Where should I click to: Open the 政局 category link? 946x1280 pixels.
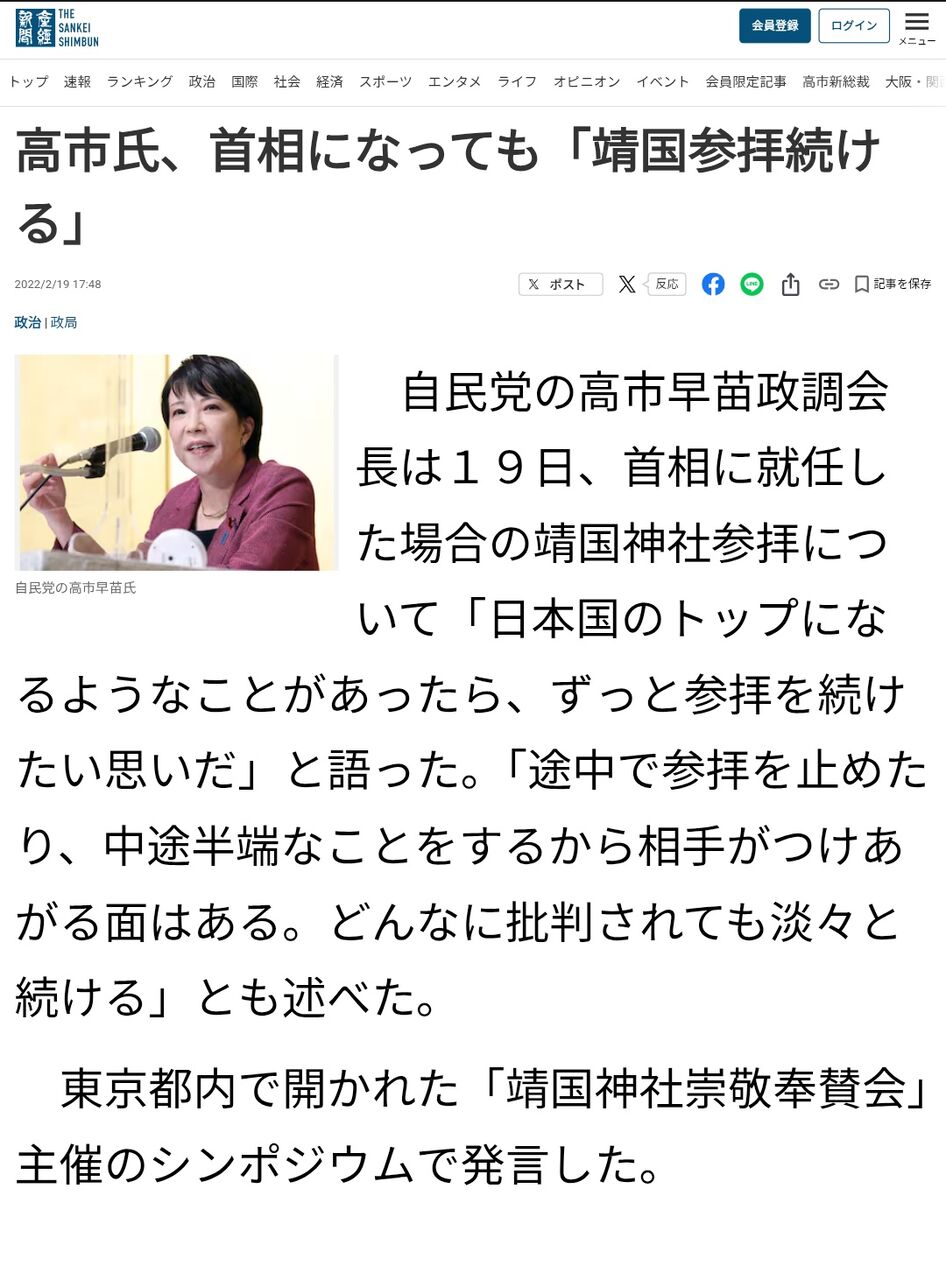point(64,322)
